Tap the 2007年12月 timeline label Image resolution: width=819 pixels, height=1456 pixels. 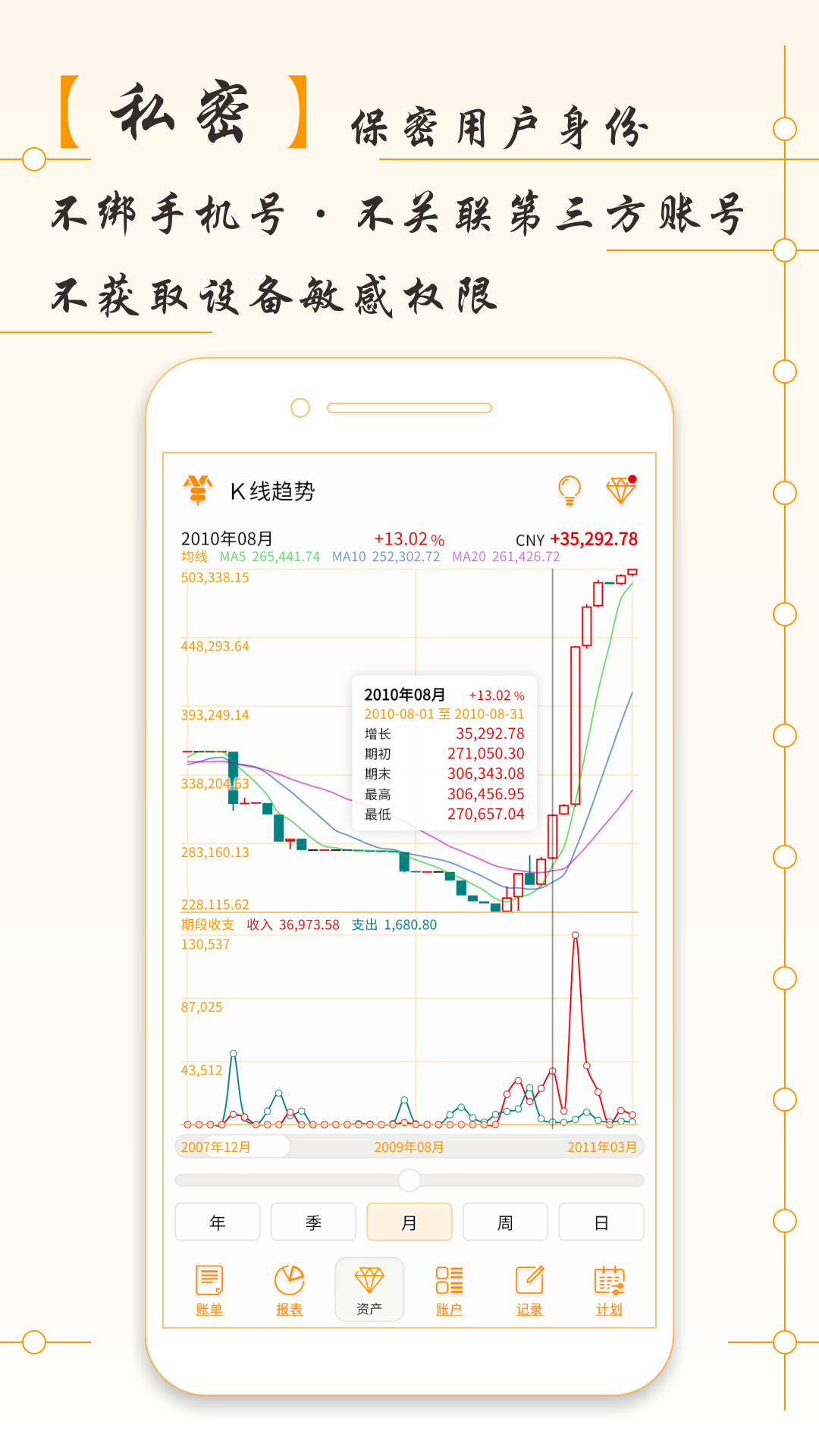pyautogui.click(x=216, y=1147)
